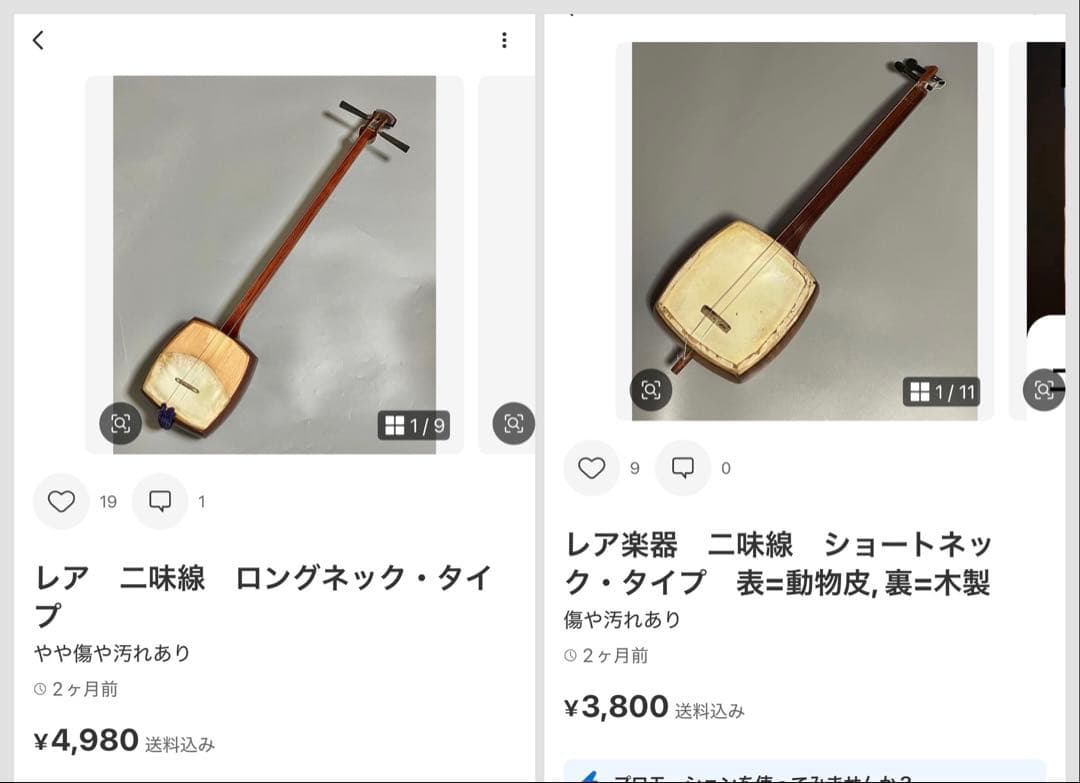1080x783 pixels.
Task: Open the short-neck instrument photo
Action: (804, 220)
